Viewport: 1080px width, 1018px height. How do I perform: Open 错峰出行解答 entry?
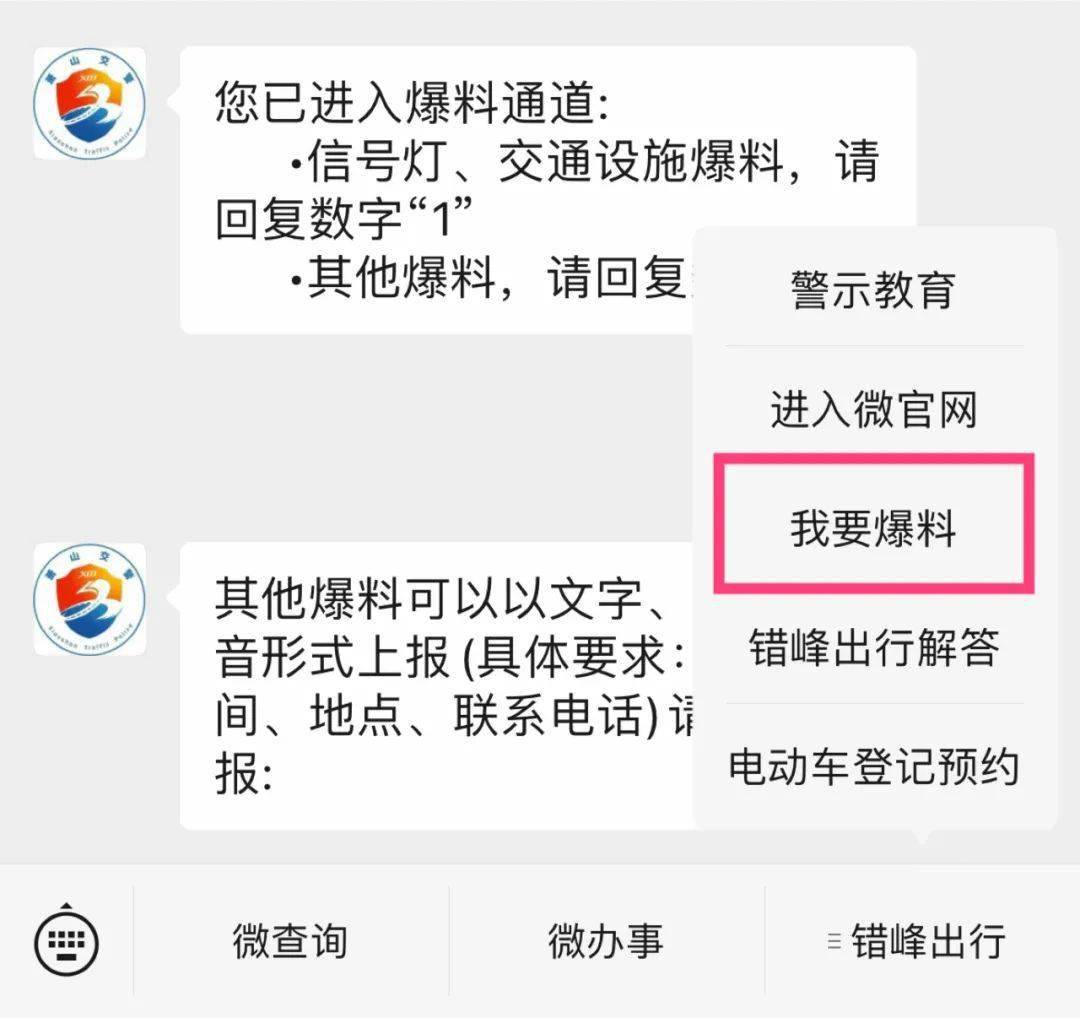[x=873, y=648]
